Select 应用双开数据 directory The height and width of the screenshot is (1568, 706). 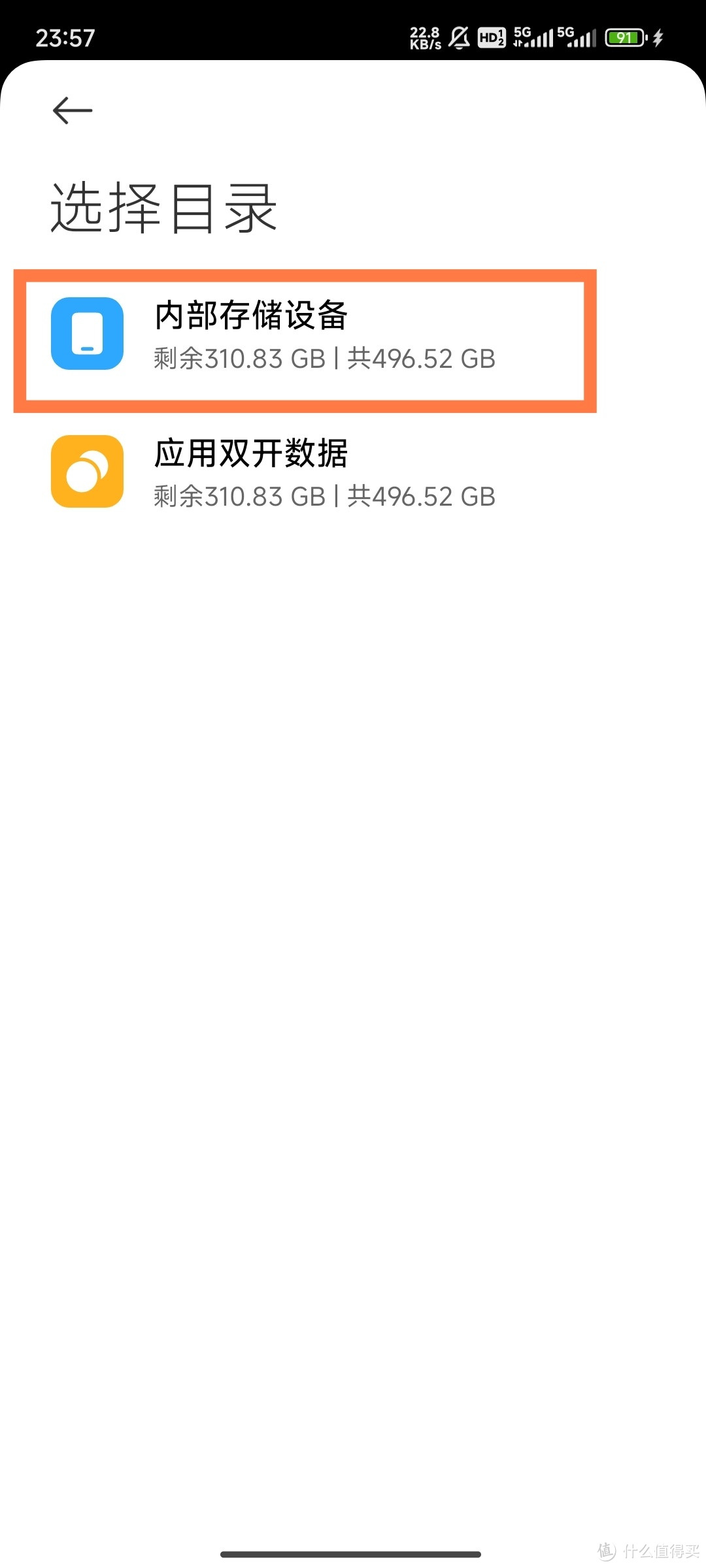coord(305,472)
